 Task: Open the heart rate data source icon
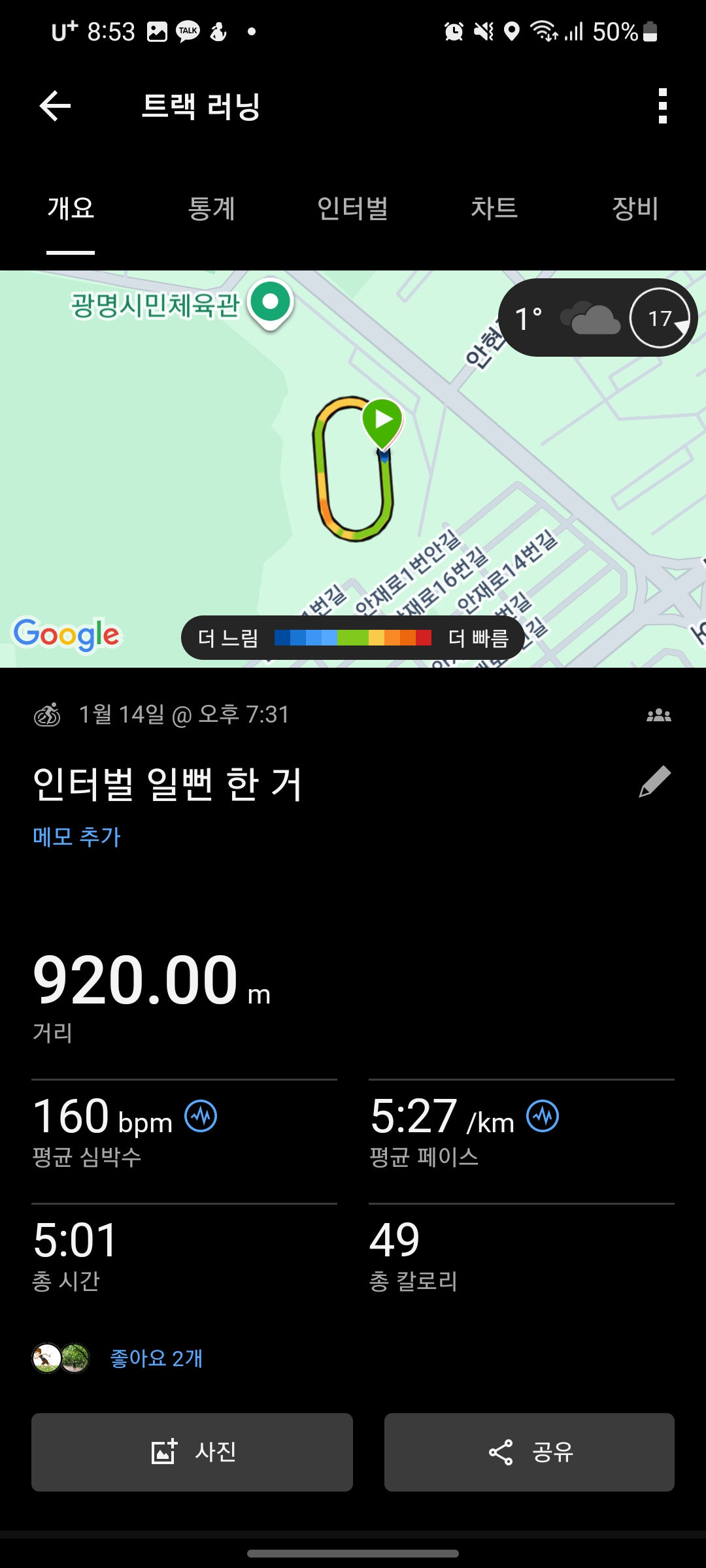(x=199, y=1115)
